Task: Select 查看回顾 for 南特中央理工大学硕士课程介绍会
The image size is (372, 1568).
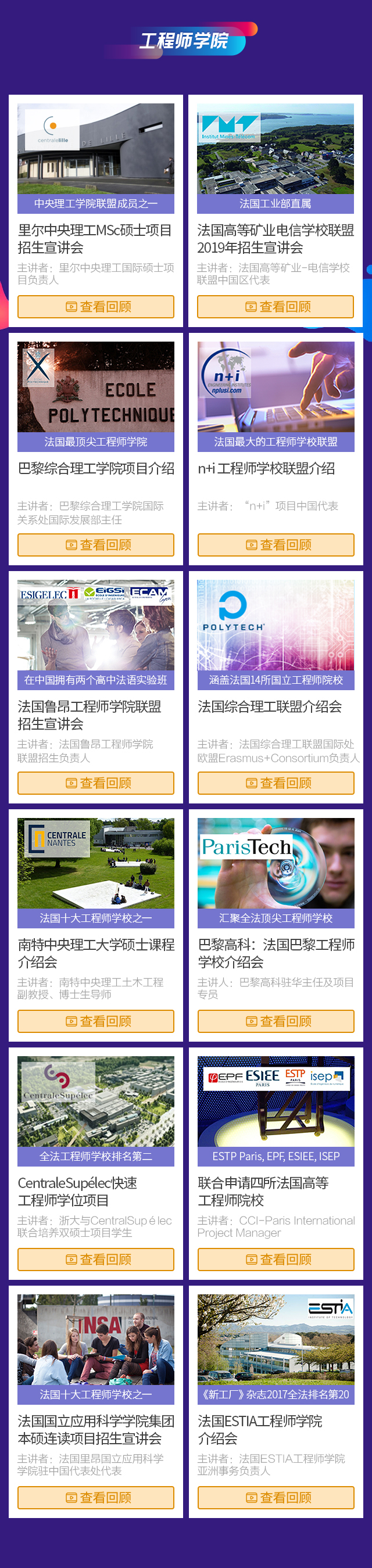Action: 95,1021
